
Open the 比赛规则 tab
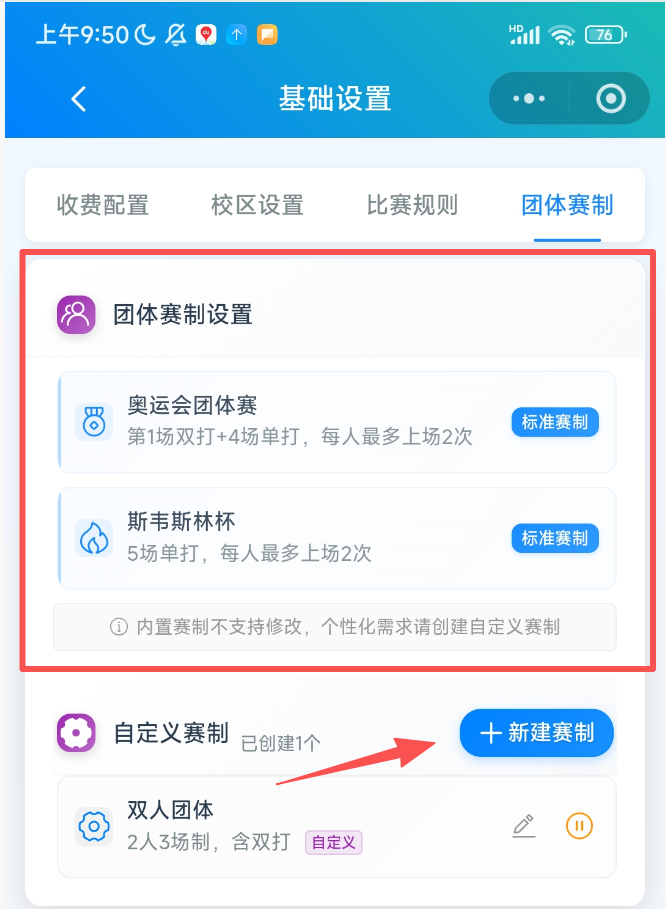click(x=412, y=206)
